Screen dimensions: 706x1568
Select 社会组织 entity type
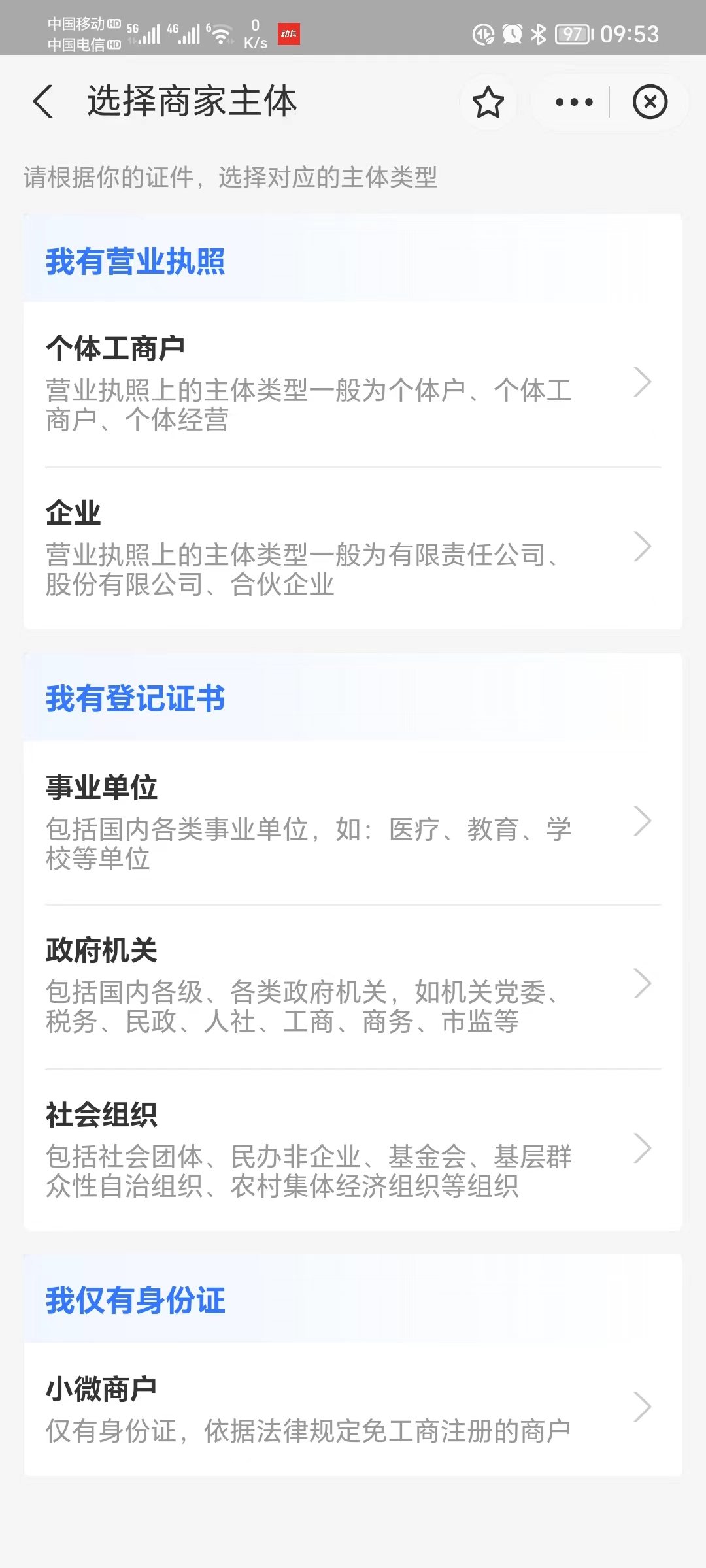click(353, 1149)
